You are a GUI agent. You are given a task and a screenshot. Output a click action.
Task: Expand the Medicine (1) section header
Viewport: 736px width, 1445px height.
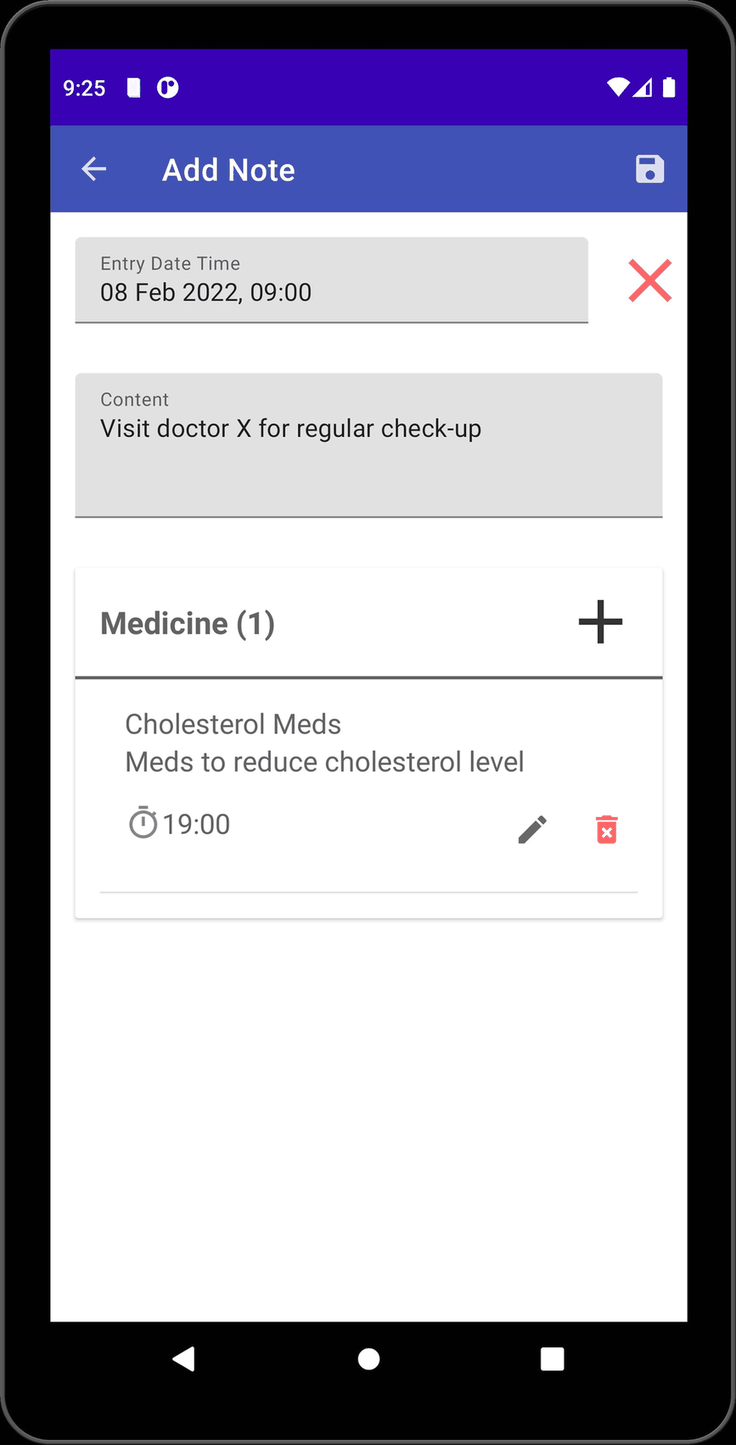point(187,622)
